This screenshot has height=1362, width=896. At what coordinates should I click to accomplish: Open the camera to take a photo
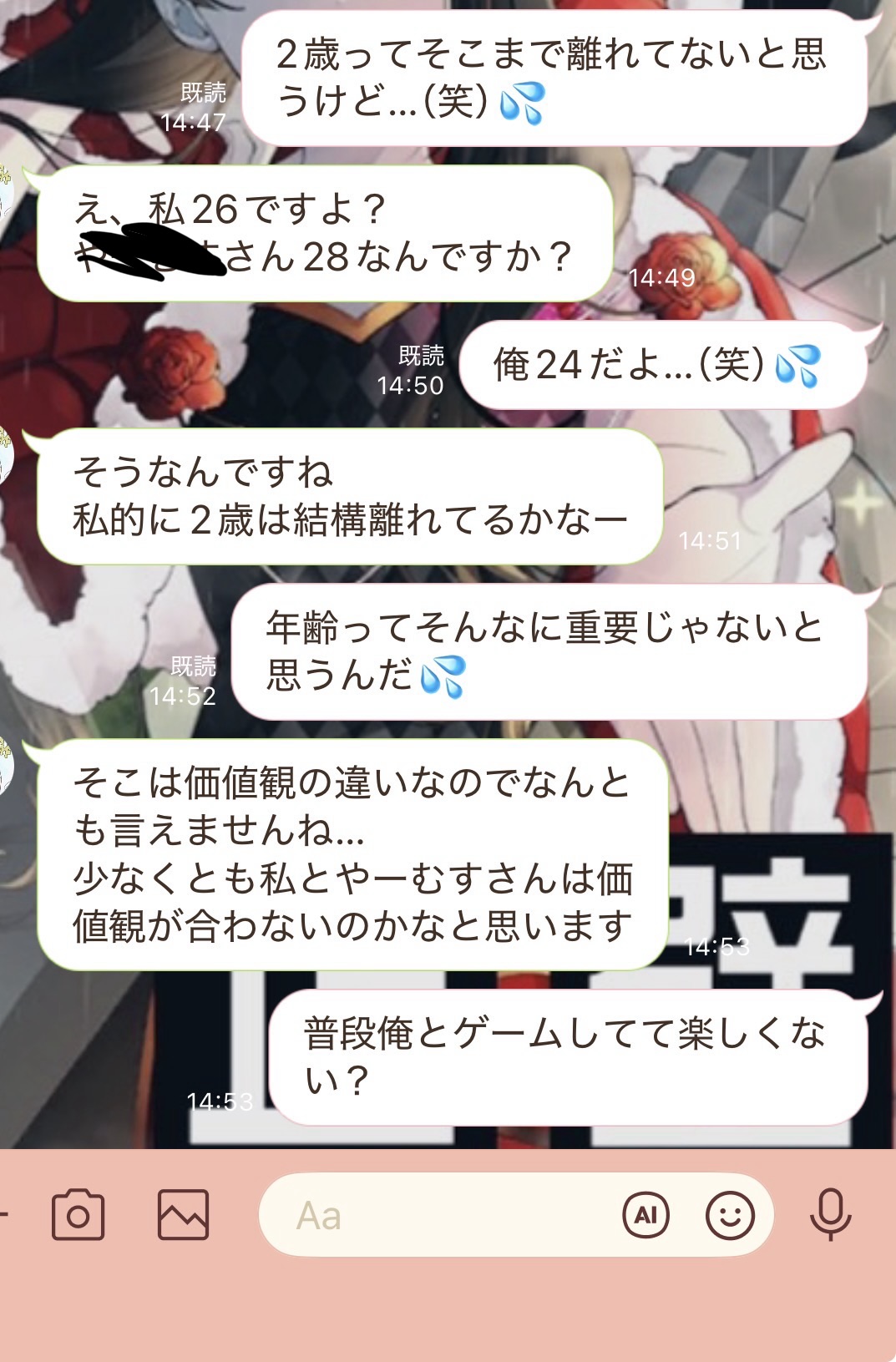(x=78, y=1215)
